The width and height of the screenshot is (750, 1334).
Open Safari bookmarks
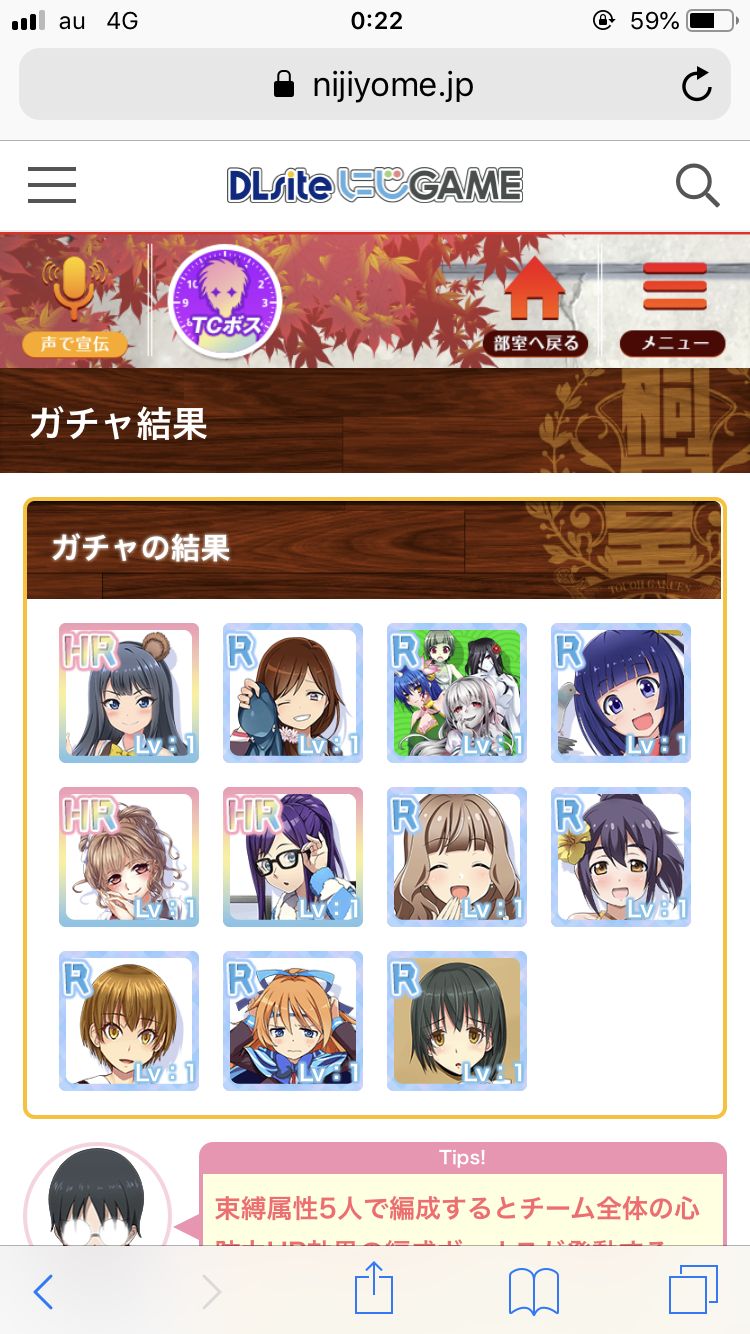tap(533, 1292)
